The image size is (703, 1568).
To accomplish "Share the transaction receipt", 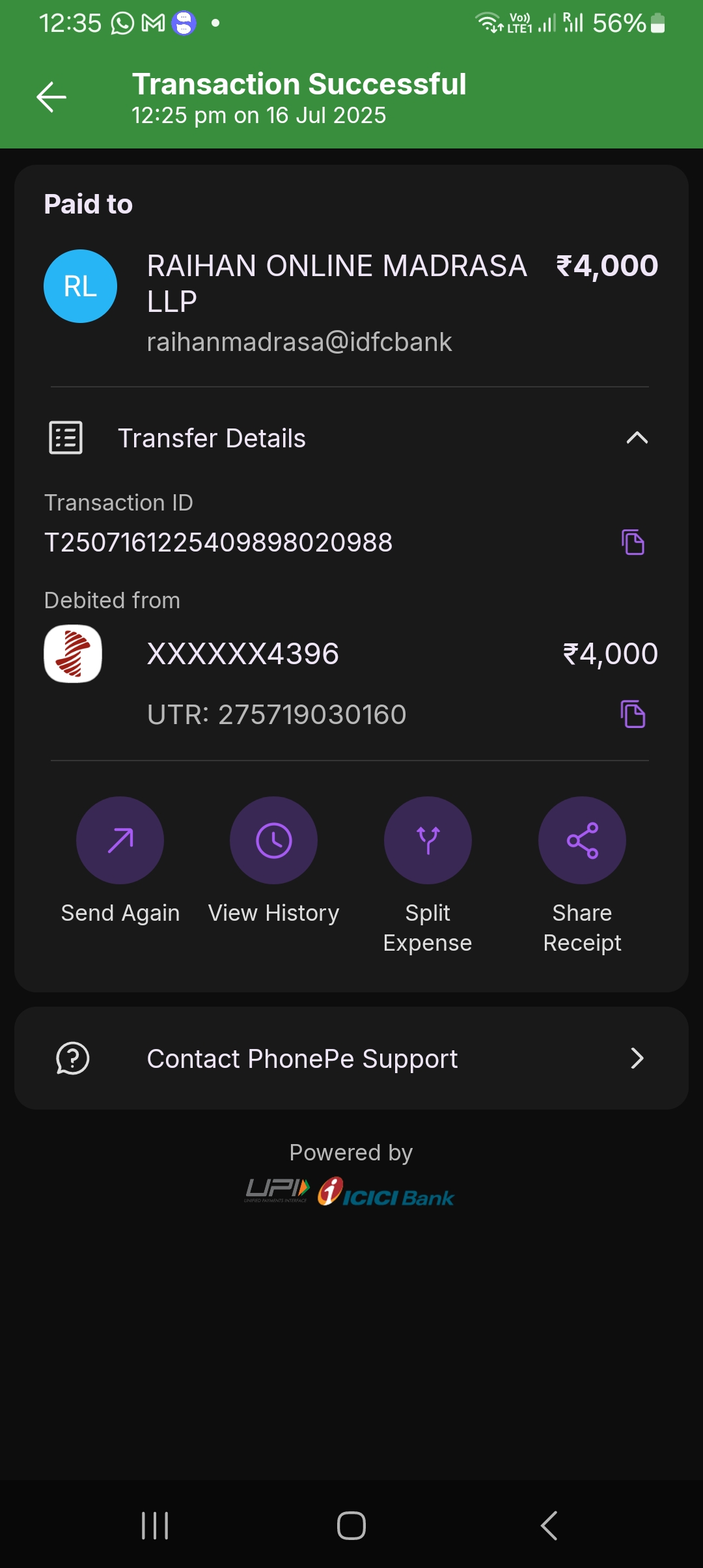I will pos(582,841).
